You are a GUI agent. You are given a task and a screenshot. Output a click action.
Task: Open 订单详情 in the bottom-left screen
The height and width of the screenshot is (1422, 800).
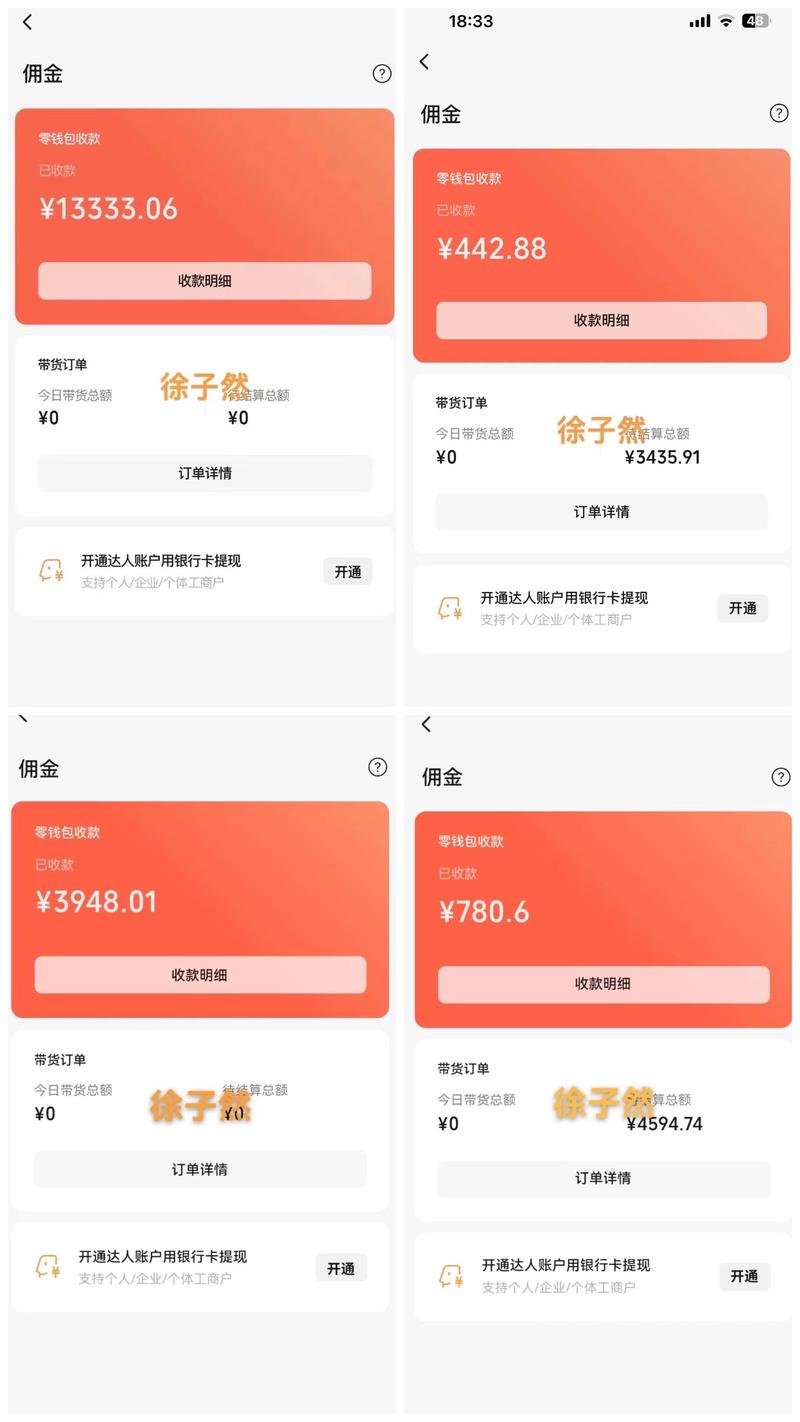[x=199, y=1169]
